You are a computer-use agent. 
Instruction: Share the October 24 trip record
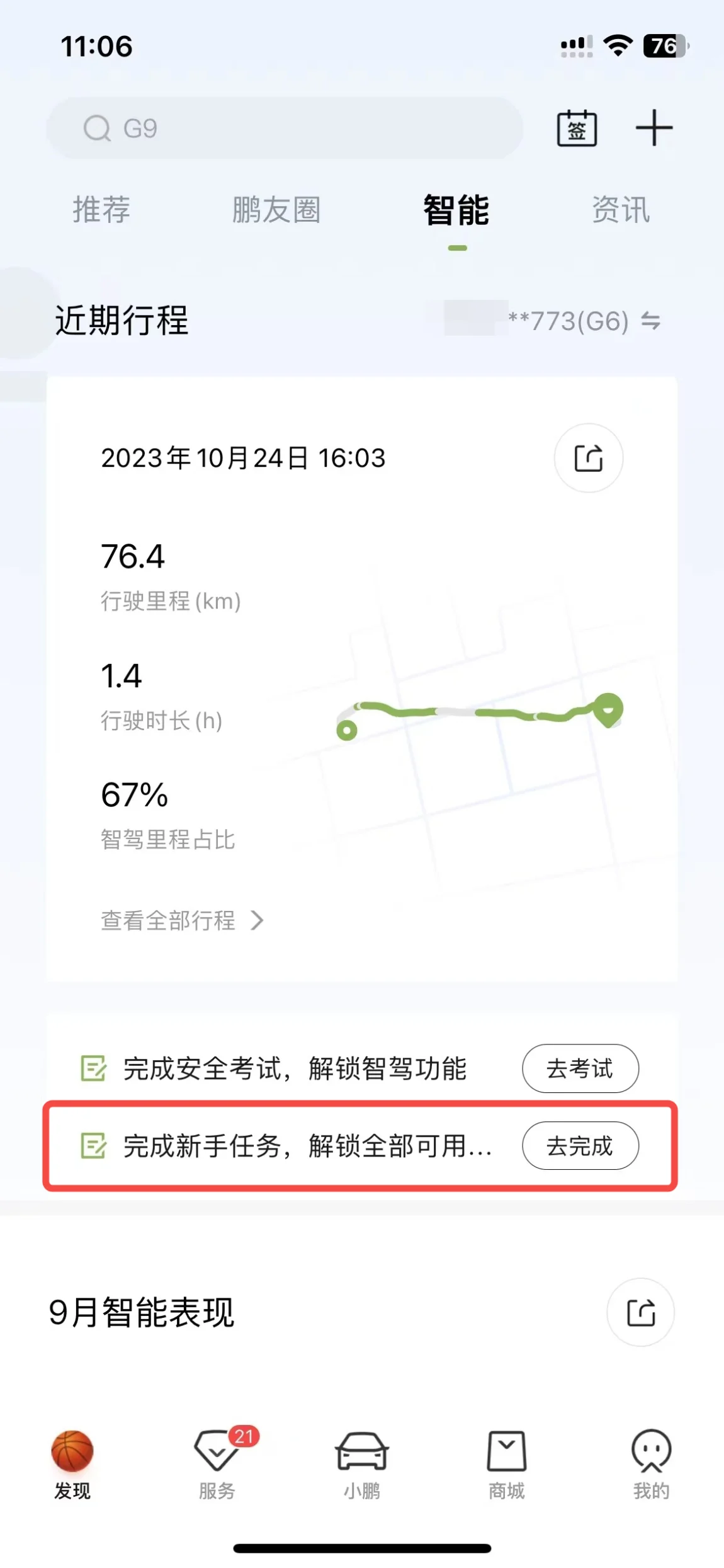pos(588,458)
